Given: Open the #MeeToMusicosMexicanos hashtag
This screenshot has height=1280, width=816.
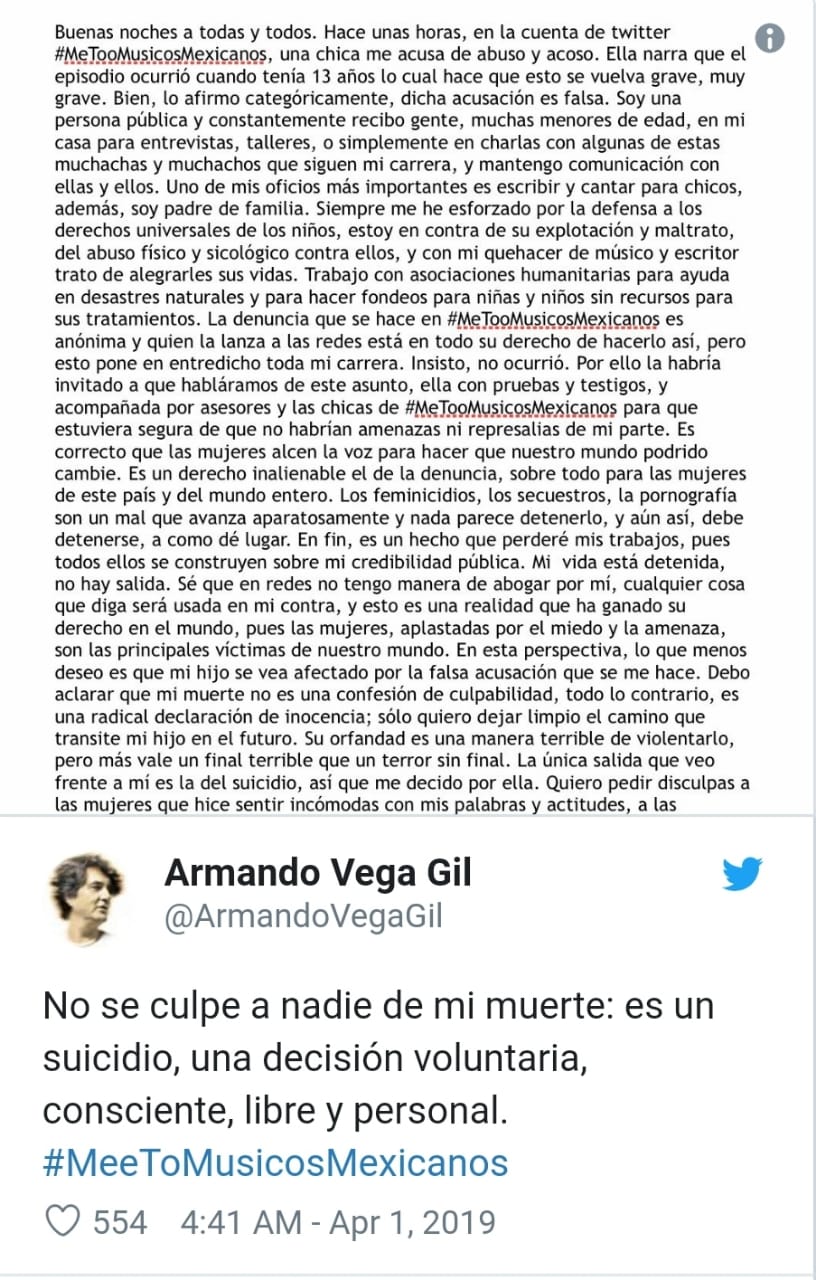Looking at the screenshot, I should click(x=275, y=1163).
